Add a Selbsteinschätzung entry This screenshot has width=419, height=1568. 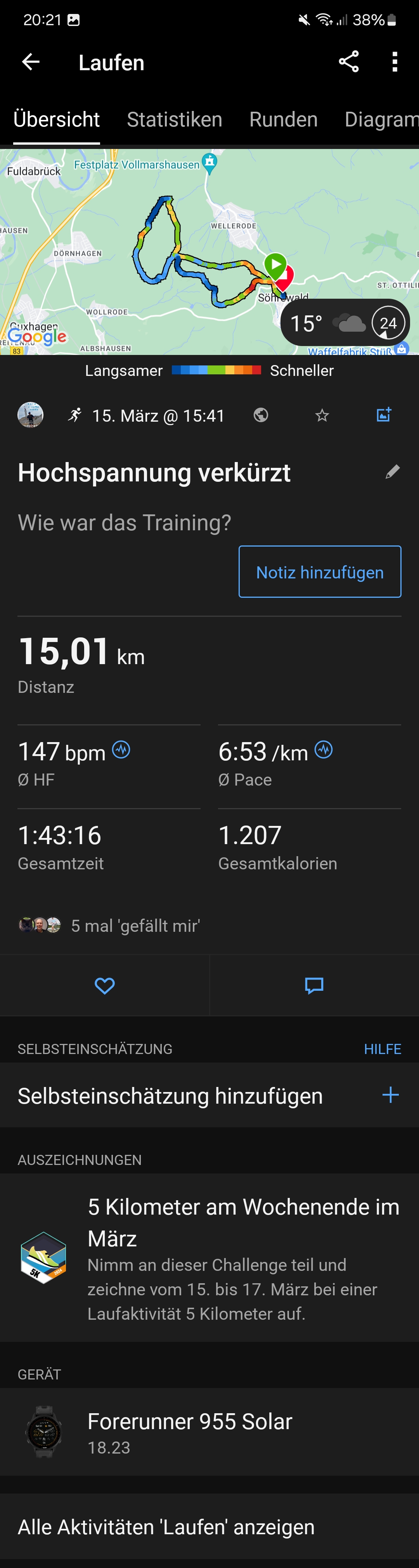click(390, 1096)
